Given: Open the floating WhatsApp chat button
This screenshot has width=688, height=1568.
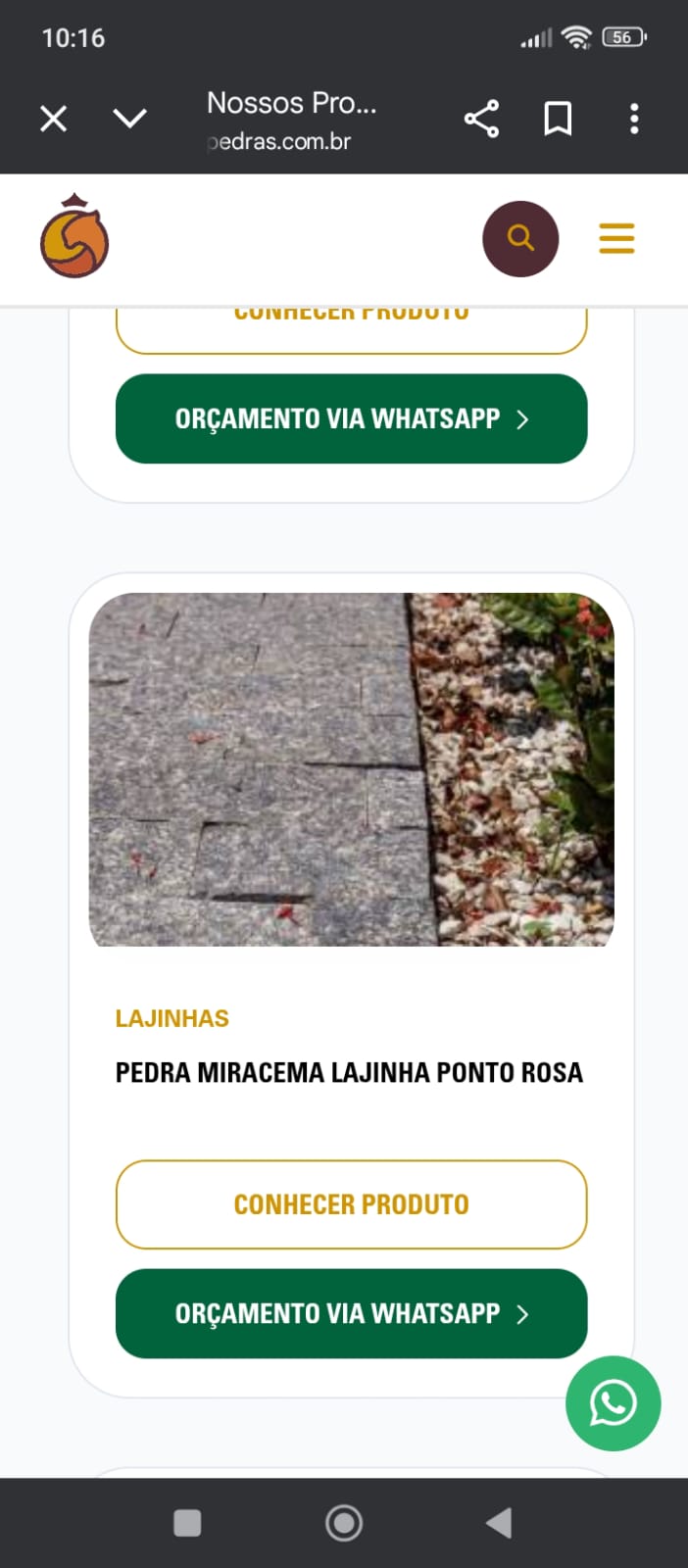Looking at the screenshot, I should tap(614, 1403).
